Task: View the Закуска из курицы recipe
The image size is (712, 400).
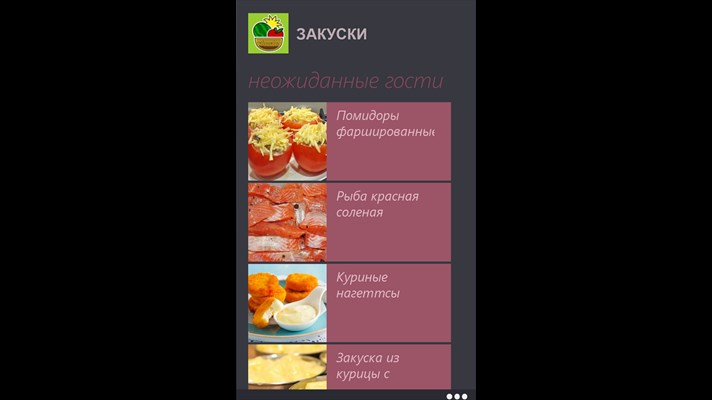Action: pyautogui.click(x=349, y=367)
